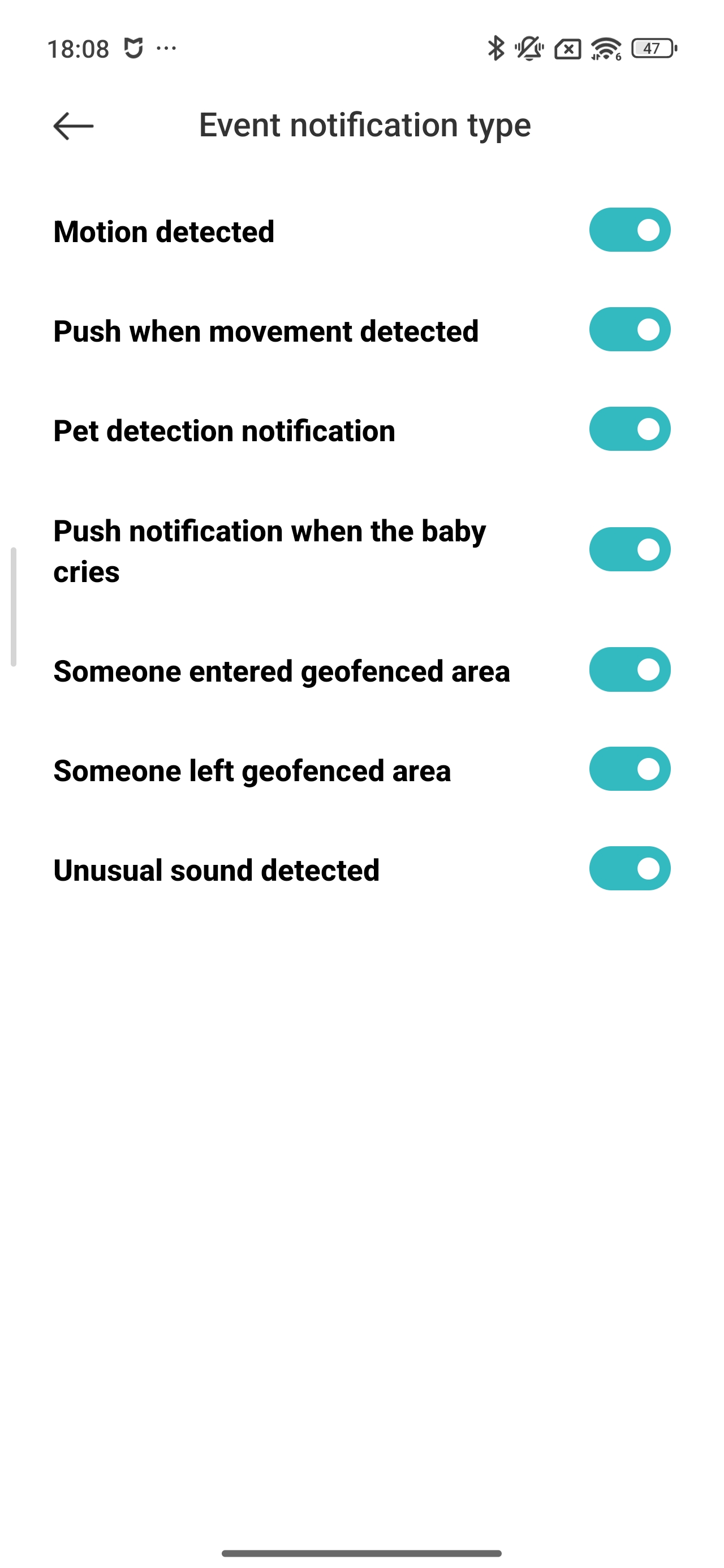Toggle push notification when the baby cries

click(629, 550)
